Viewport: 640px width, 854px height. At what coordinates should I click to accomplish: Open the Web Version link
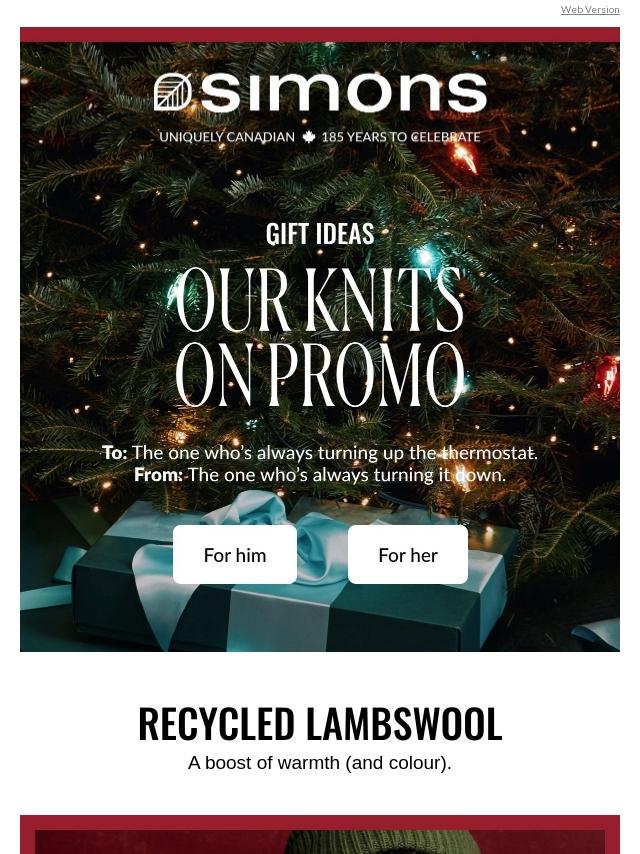pos(590,10)
